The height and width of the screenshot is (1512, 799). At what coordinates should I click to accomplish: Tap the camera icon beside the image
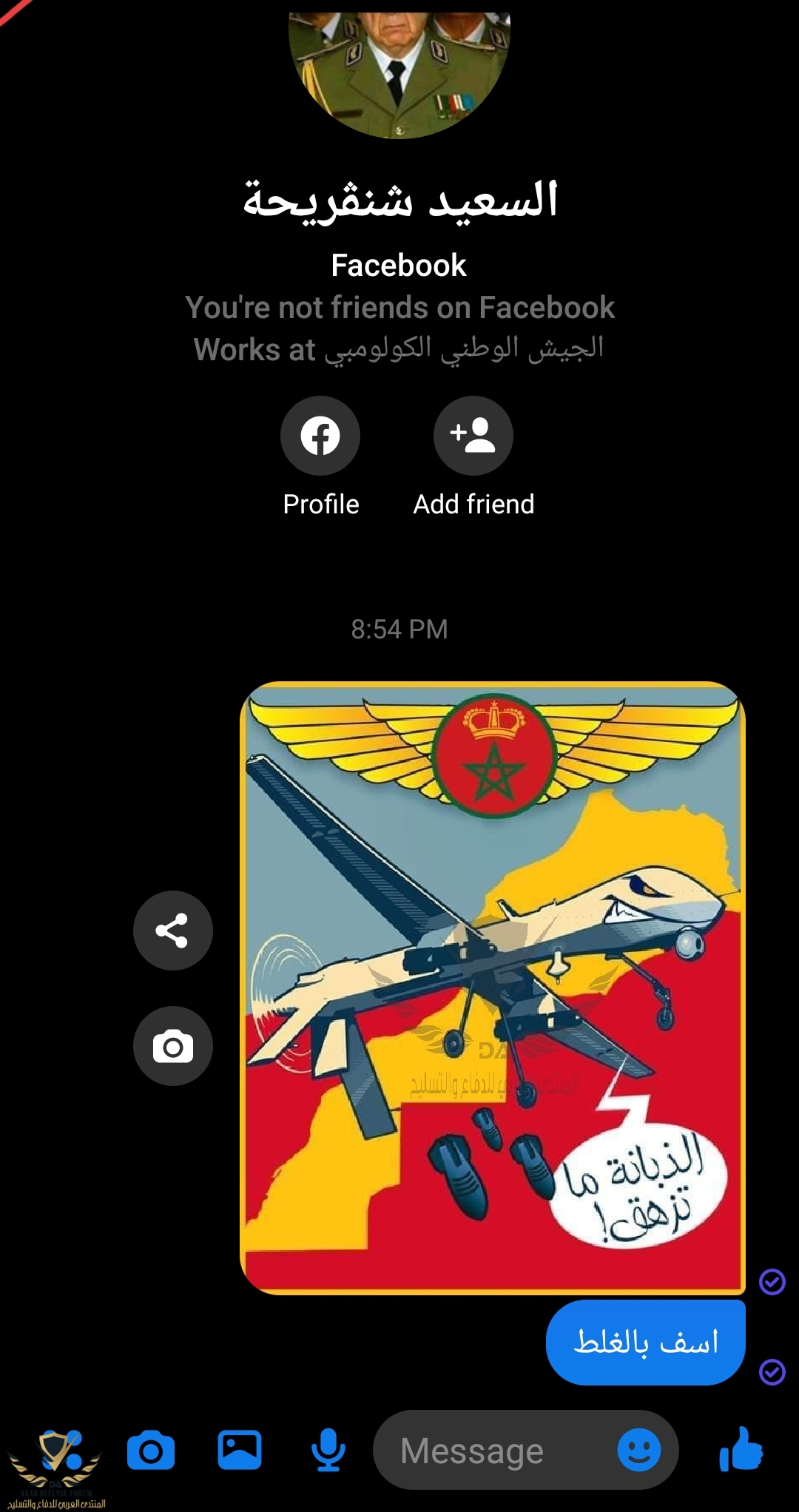[172, 1046]
